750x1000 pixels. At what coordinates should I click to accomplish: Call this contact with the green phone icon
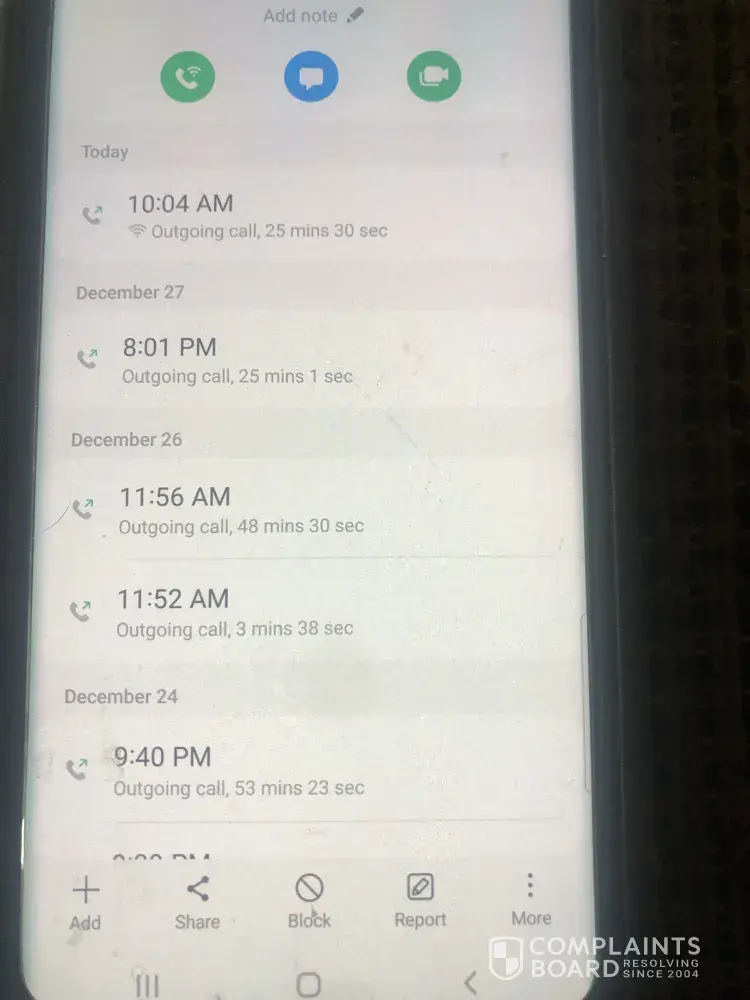point(188,77)
